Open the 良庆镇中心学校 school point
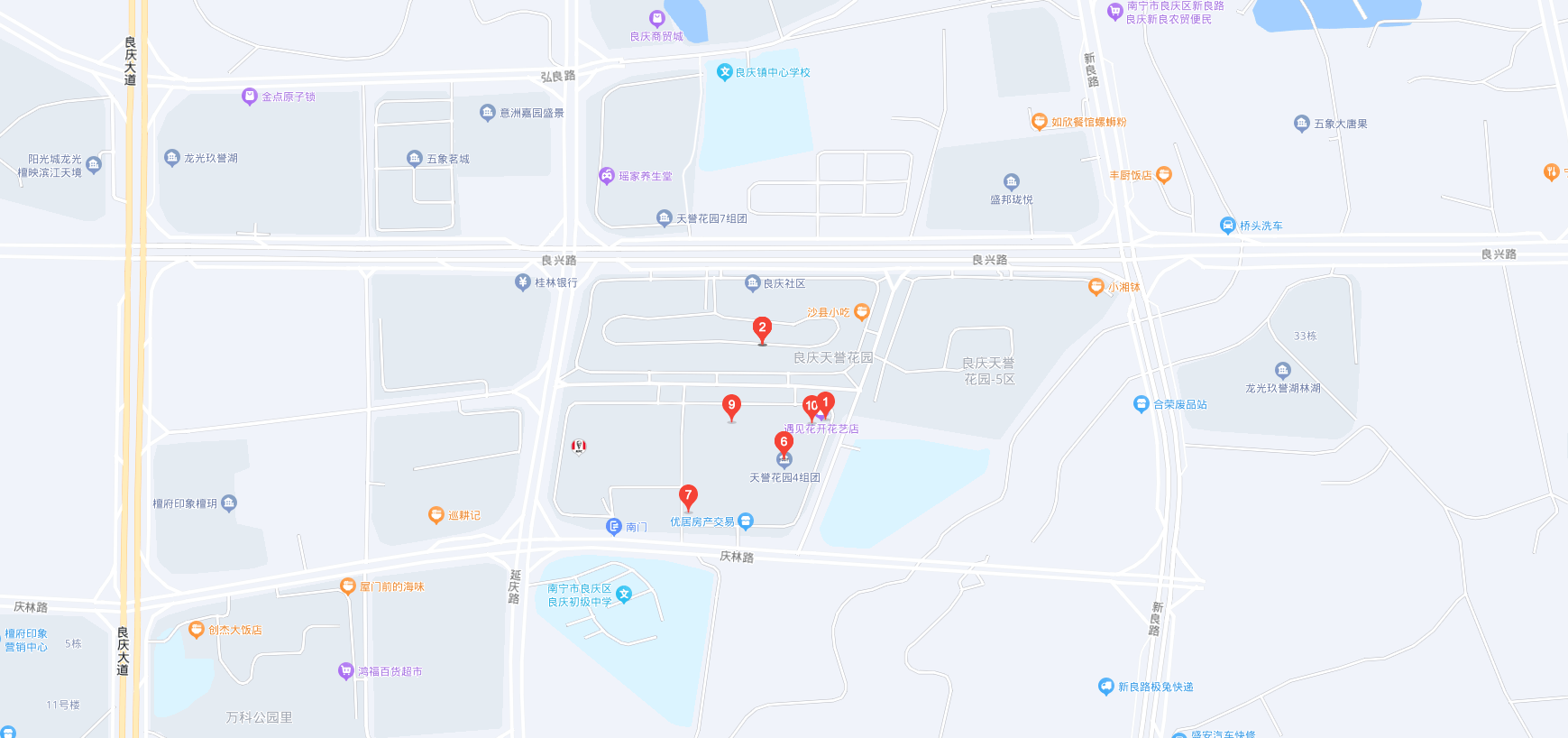 [x=724, y=72]
